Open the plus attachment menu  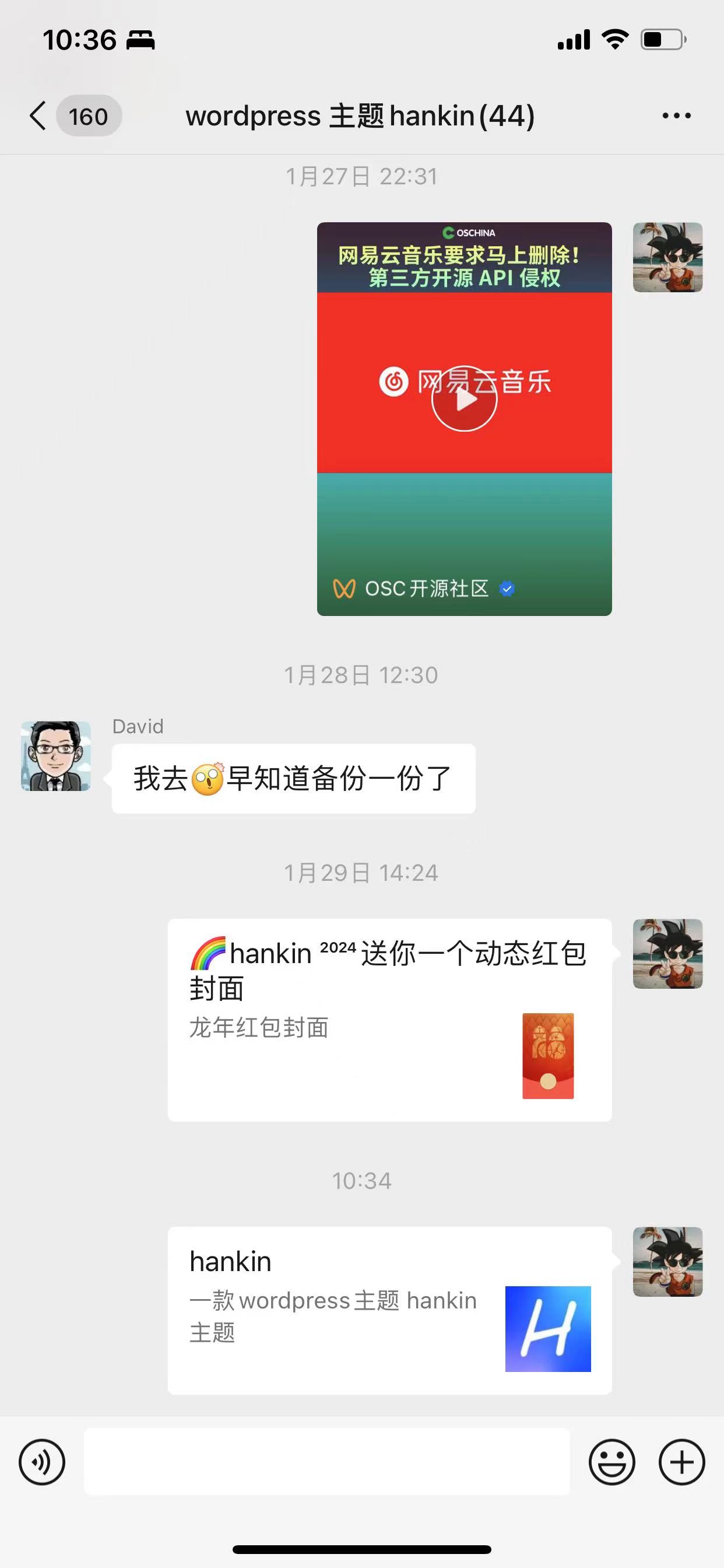(x=681, y=1462)
